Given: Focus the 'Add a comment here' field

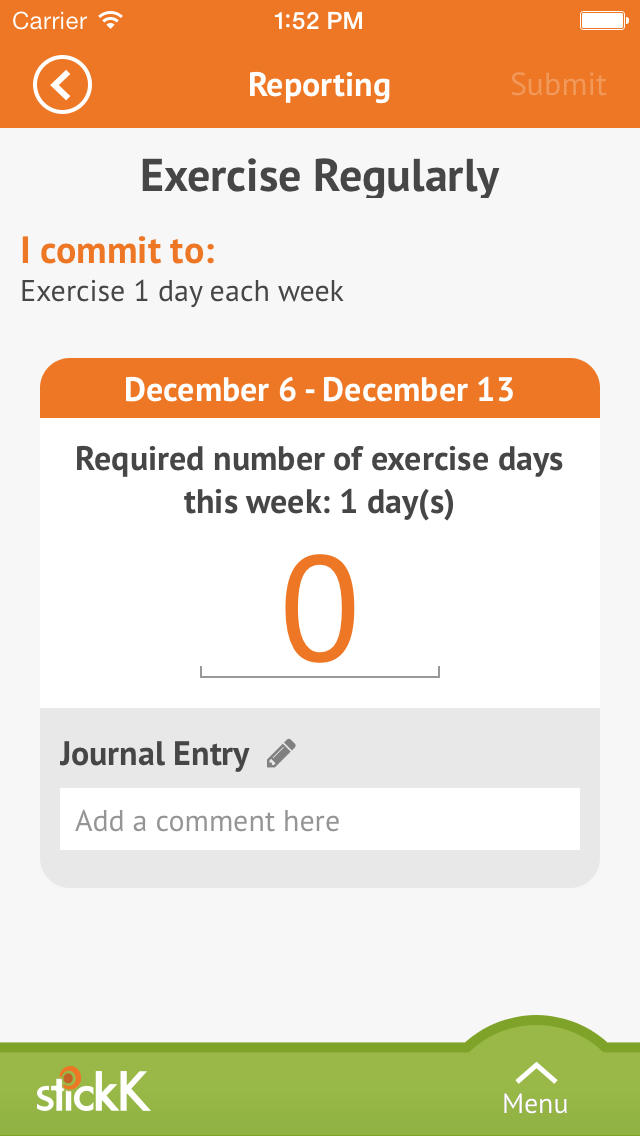Looking at the screenshot, I should pyautogui.click(x=320, y=819).
